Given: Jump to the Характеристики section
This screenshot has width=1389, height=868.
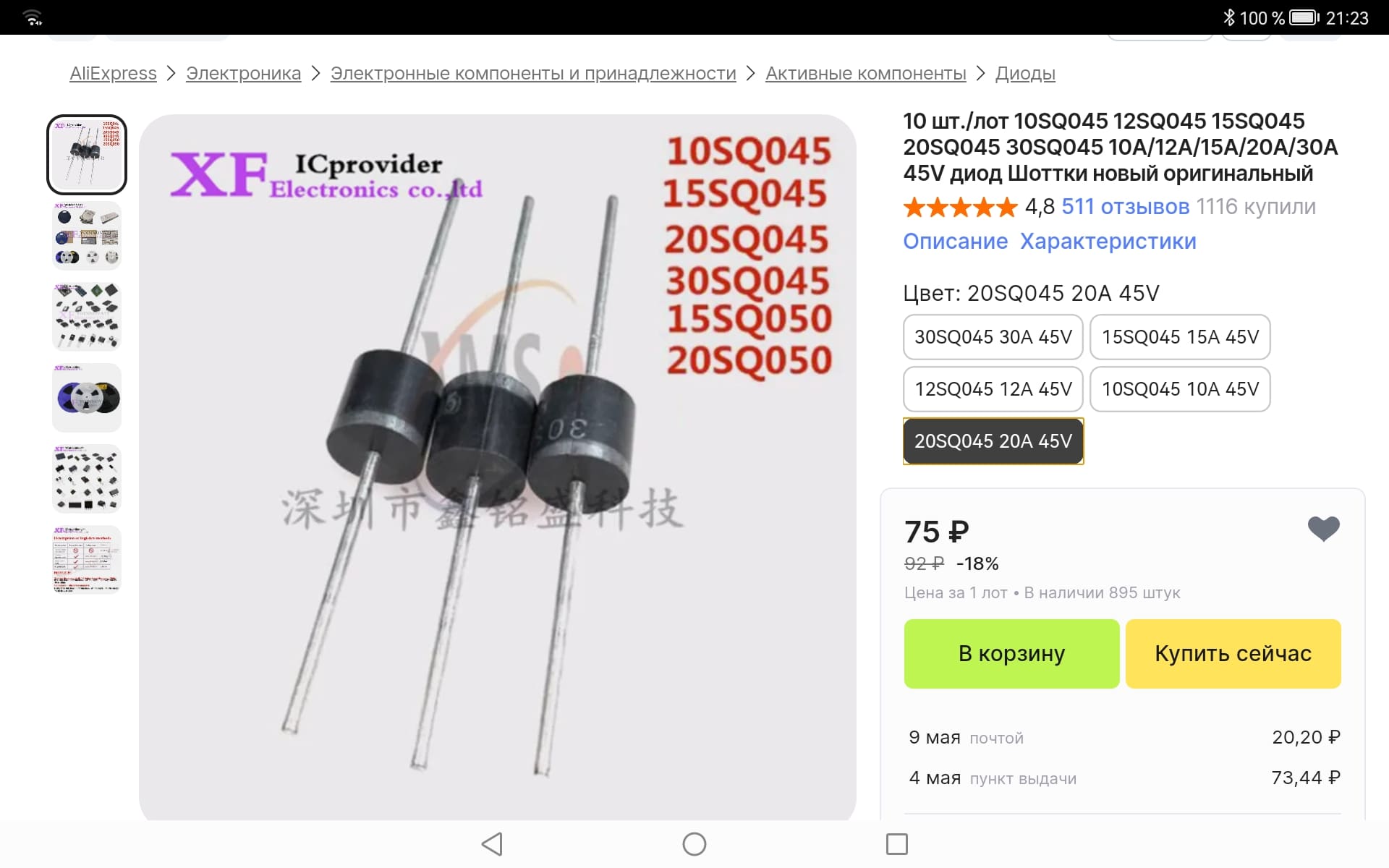Looking at the screenshot, I should coord(1108,242).
